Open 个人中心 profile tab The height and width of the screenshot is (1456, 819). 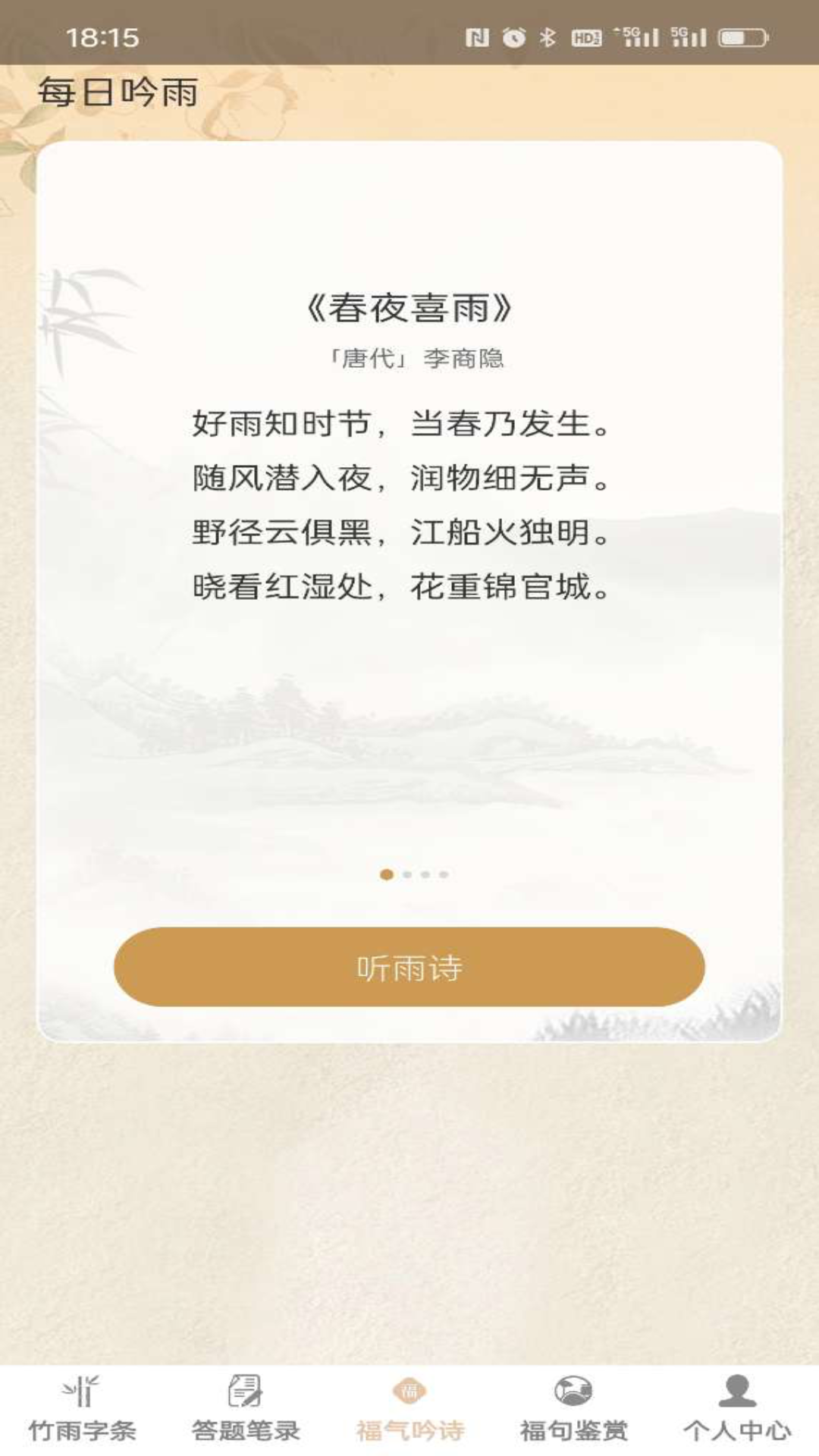coord(736,1409)
